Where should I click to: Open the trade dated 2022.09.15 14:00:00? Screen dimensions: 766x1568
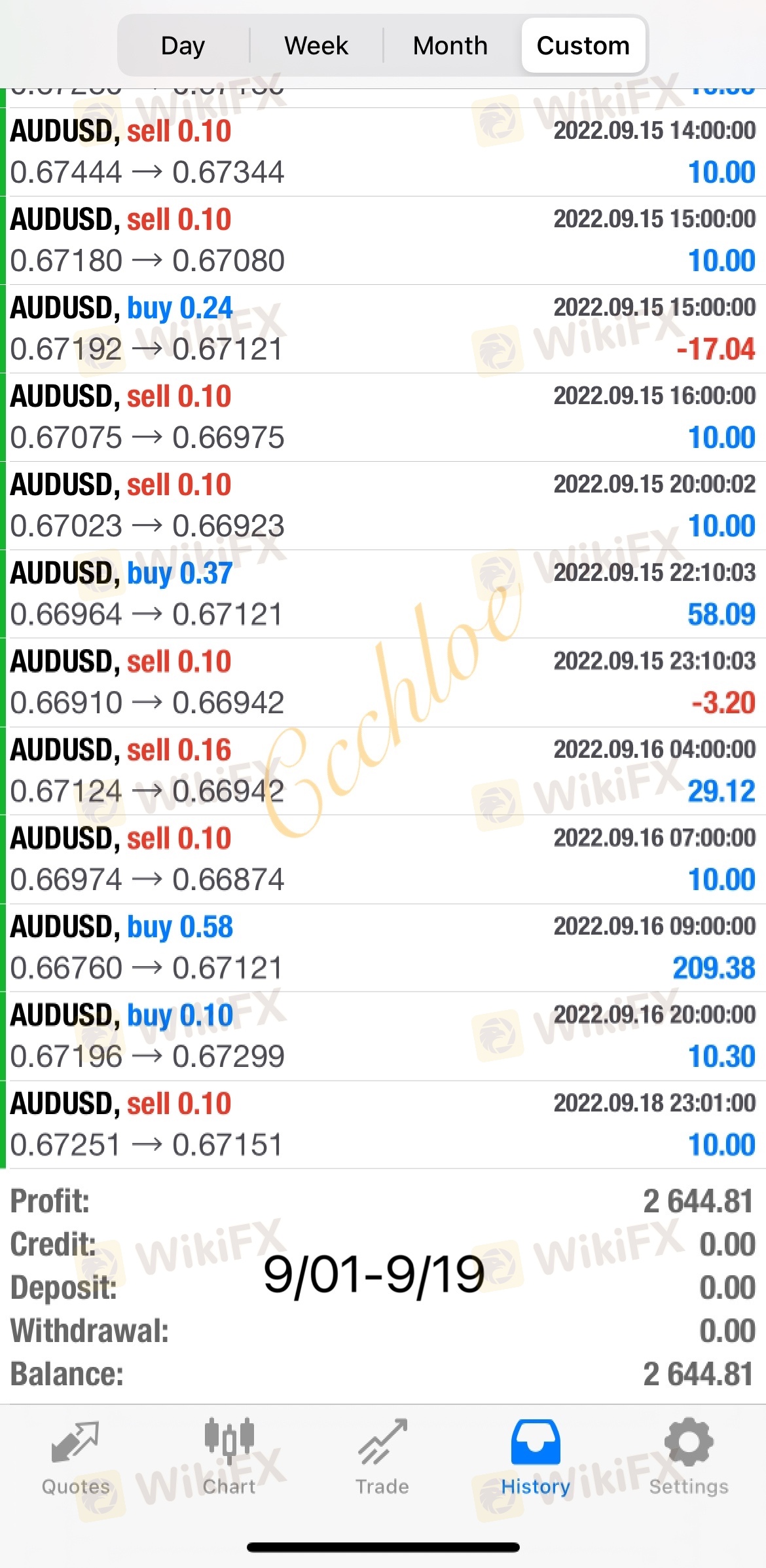[x=383, y=152]
